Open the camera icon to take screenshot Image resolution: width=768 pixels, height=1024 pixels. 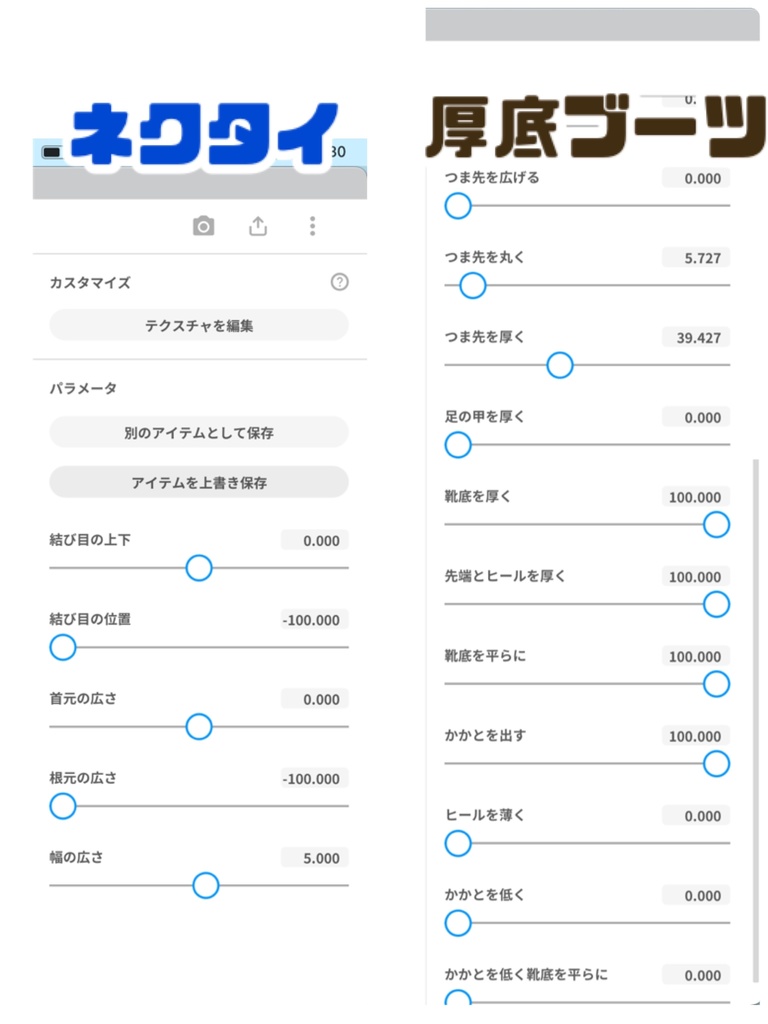pos(203,226)
